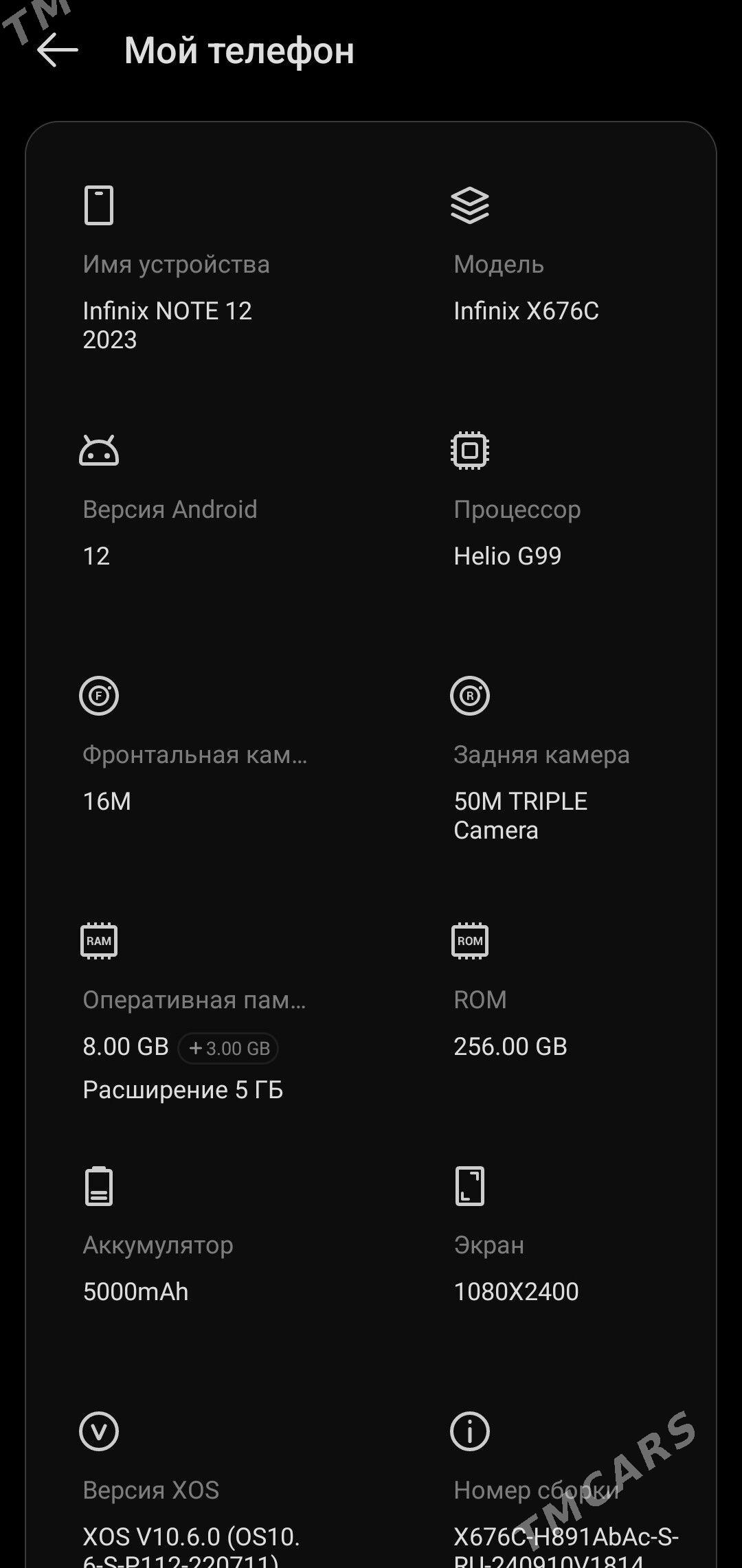742x1568 pixels.
Task: Tap the RAM chip icon
Action: (100, 940)
